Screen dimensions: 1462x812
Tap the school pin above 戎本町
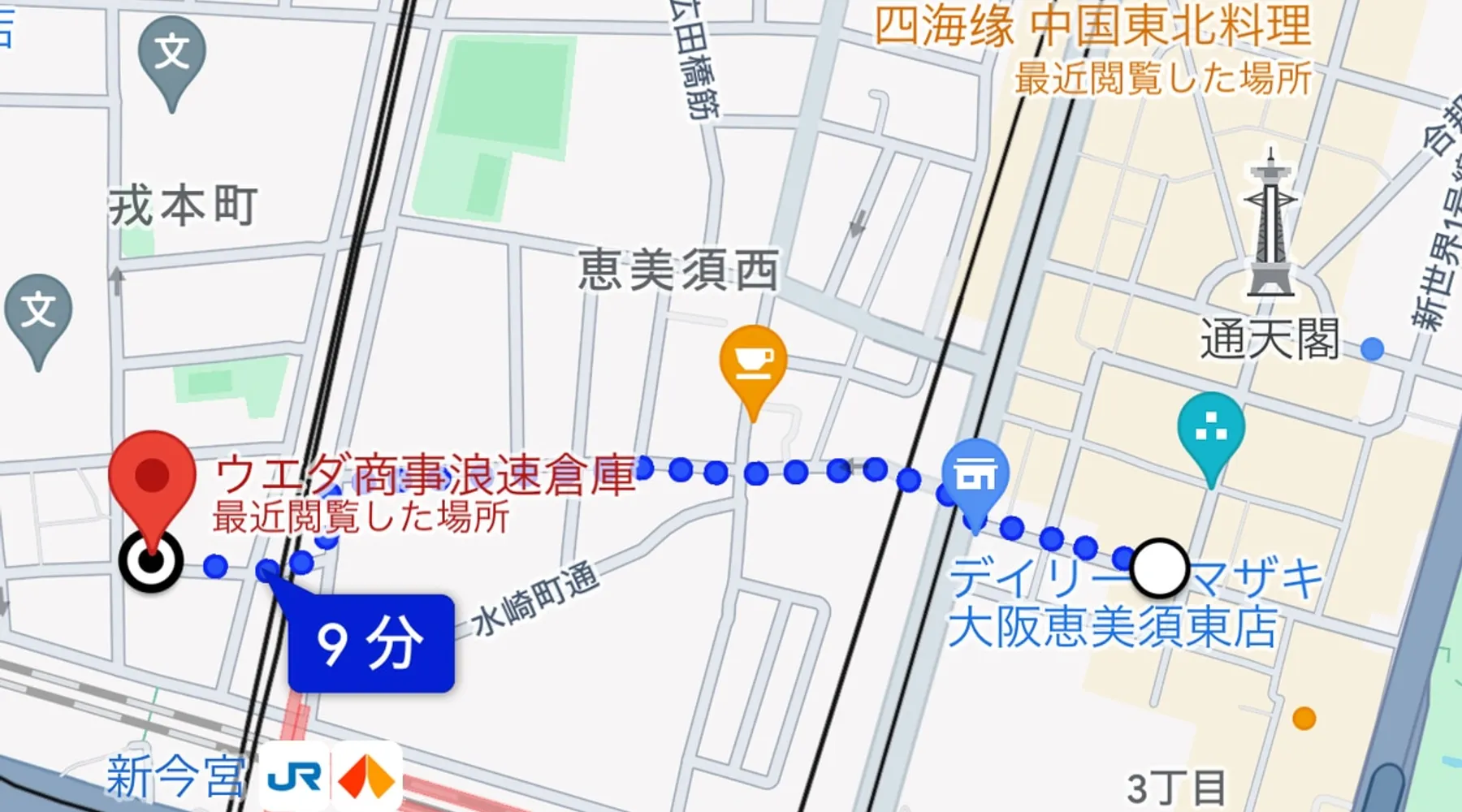[x=171, y=55]
